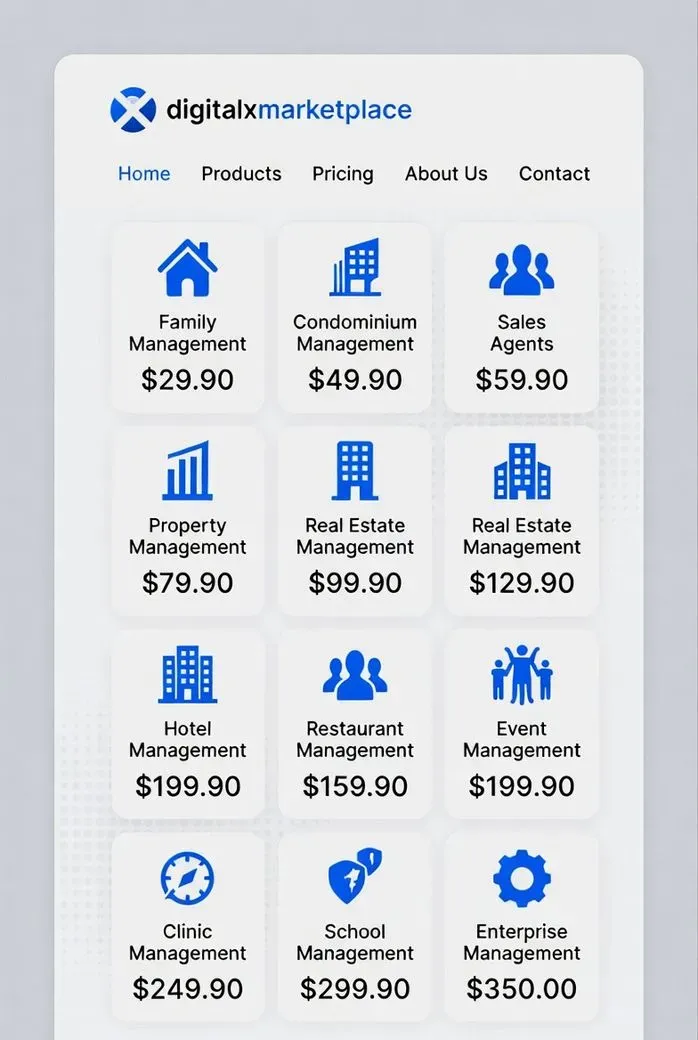Open Clinic Management for $249.90

click(x=188, y=927)
